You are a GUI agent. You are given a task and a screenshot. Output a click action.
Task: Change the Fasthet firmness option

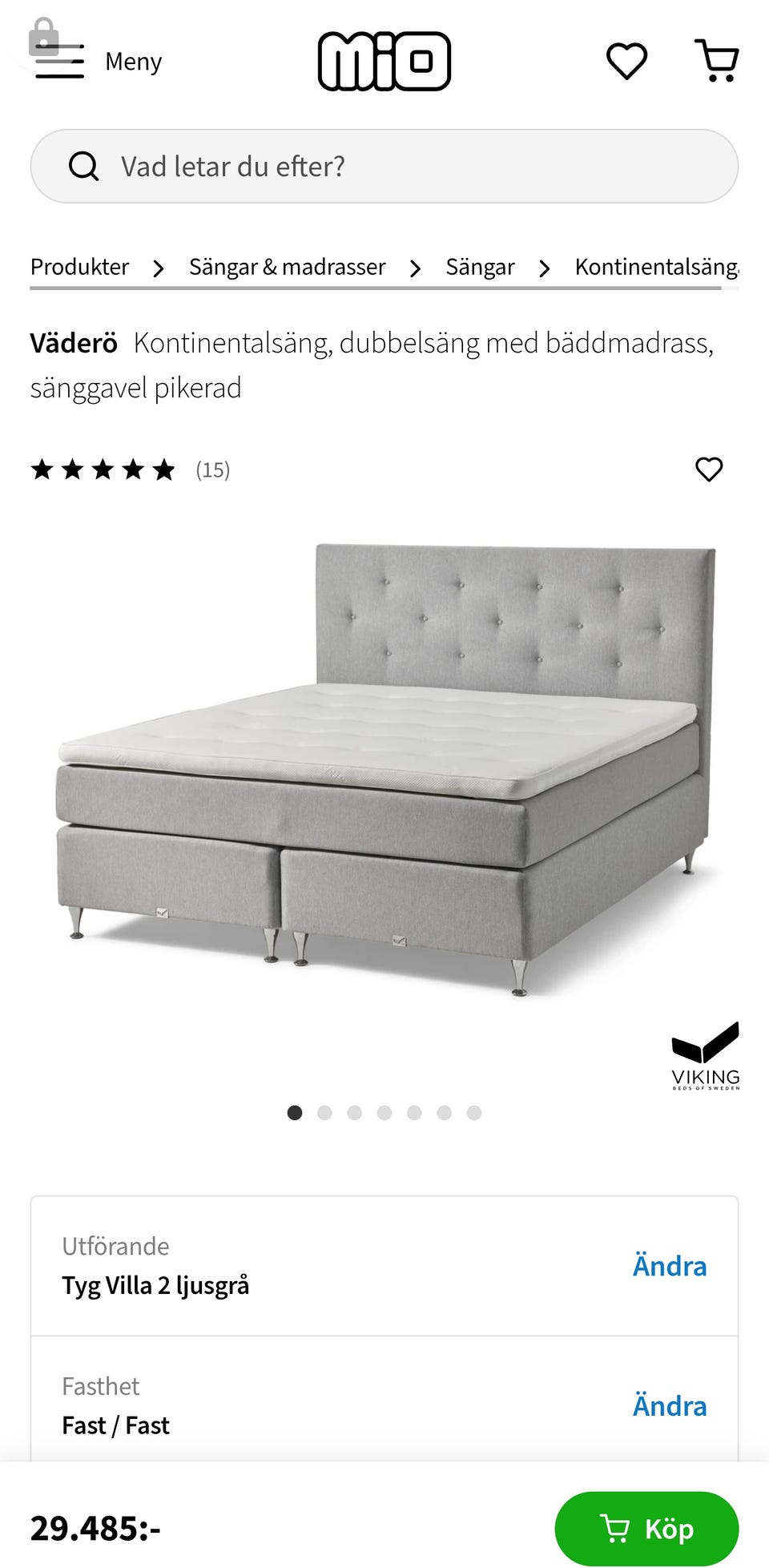[x=670, y=1406]
